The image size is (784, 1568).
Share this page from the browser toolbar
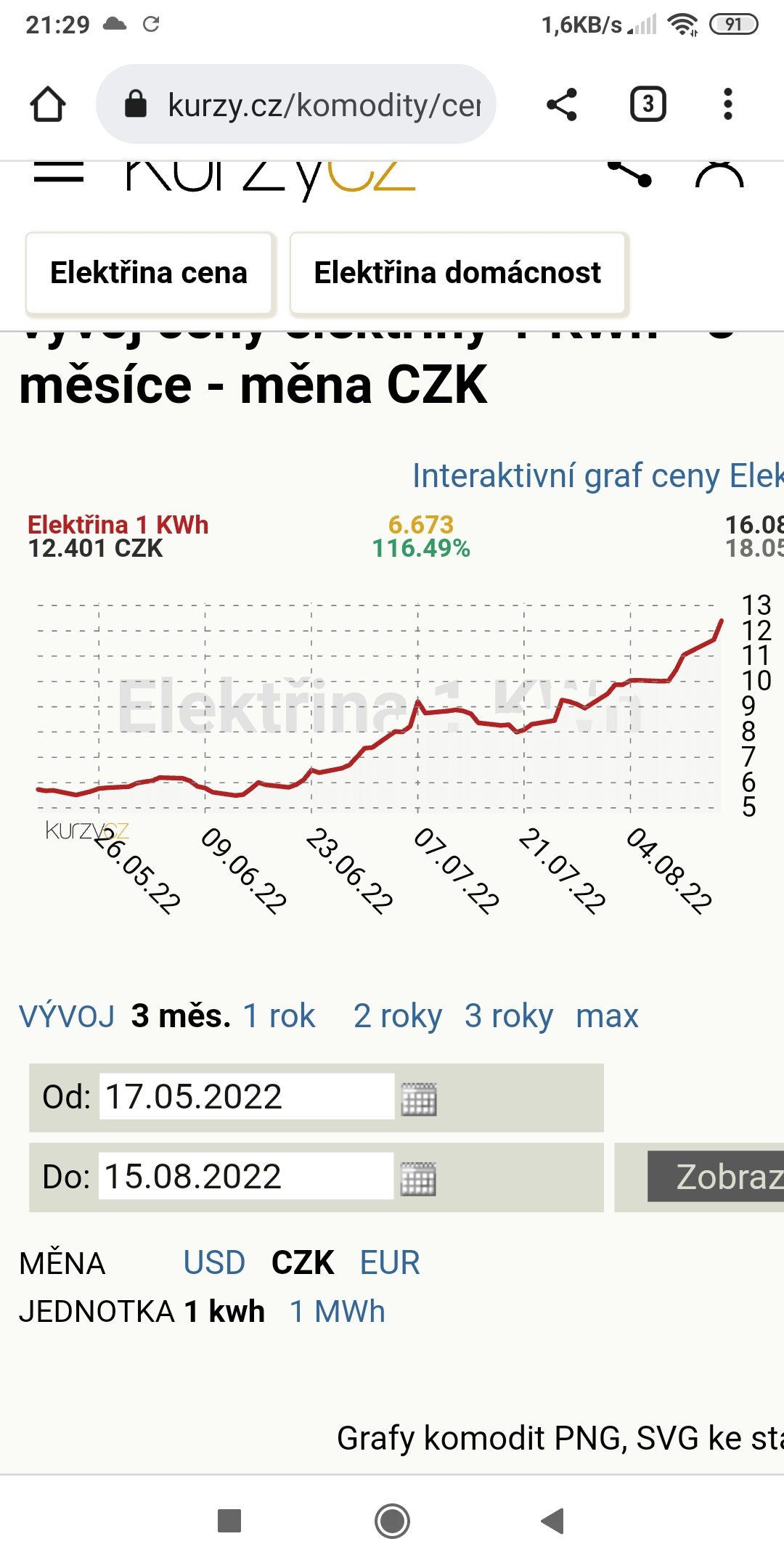tap(562, 105)
